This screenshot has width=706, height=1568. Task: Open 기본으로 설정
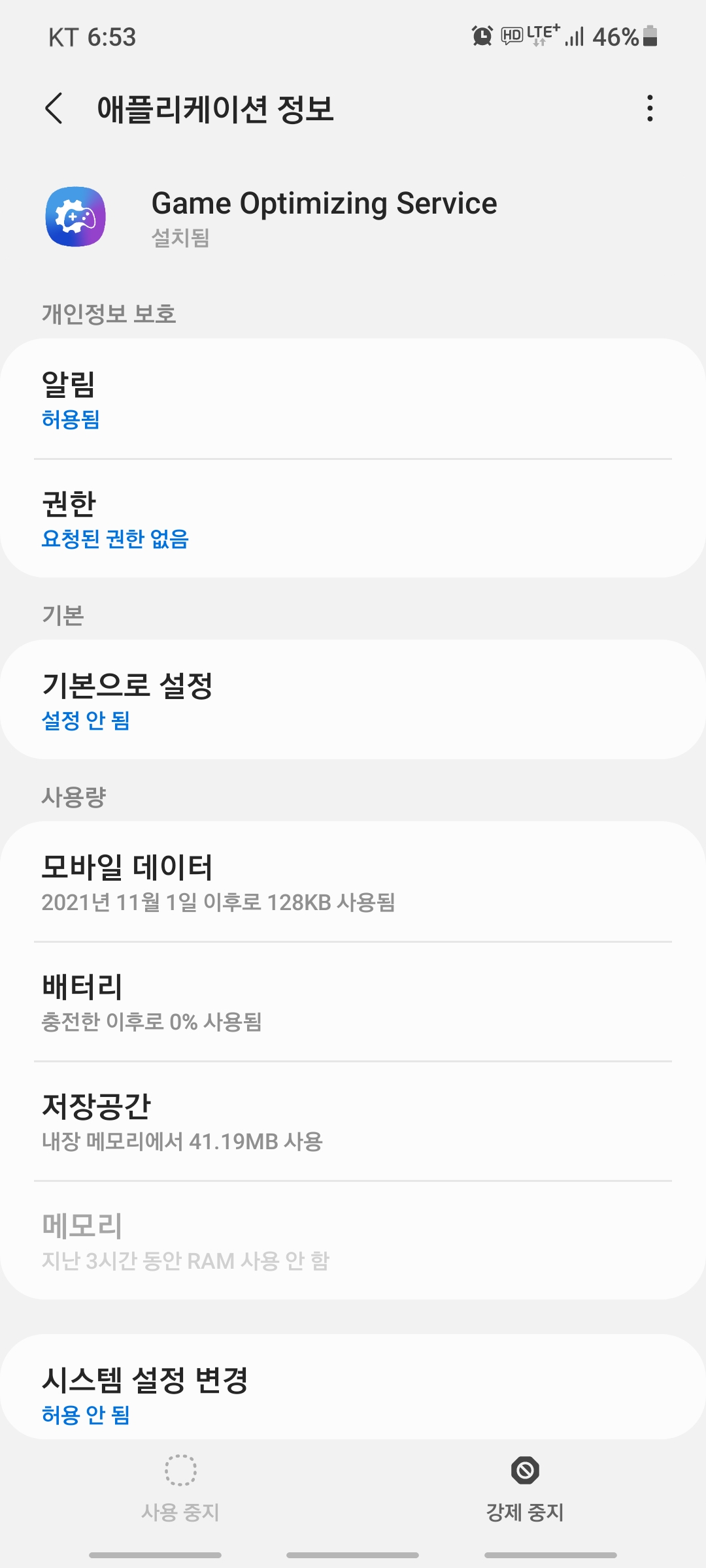tap(353, 700)
